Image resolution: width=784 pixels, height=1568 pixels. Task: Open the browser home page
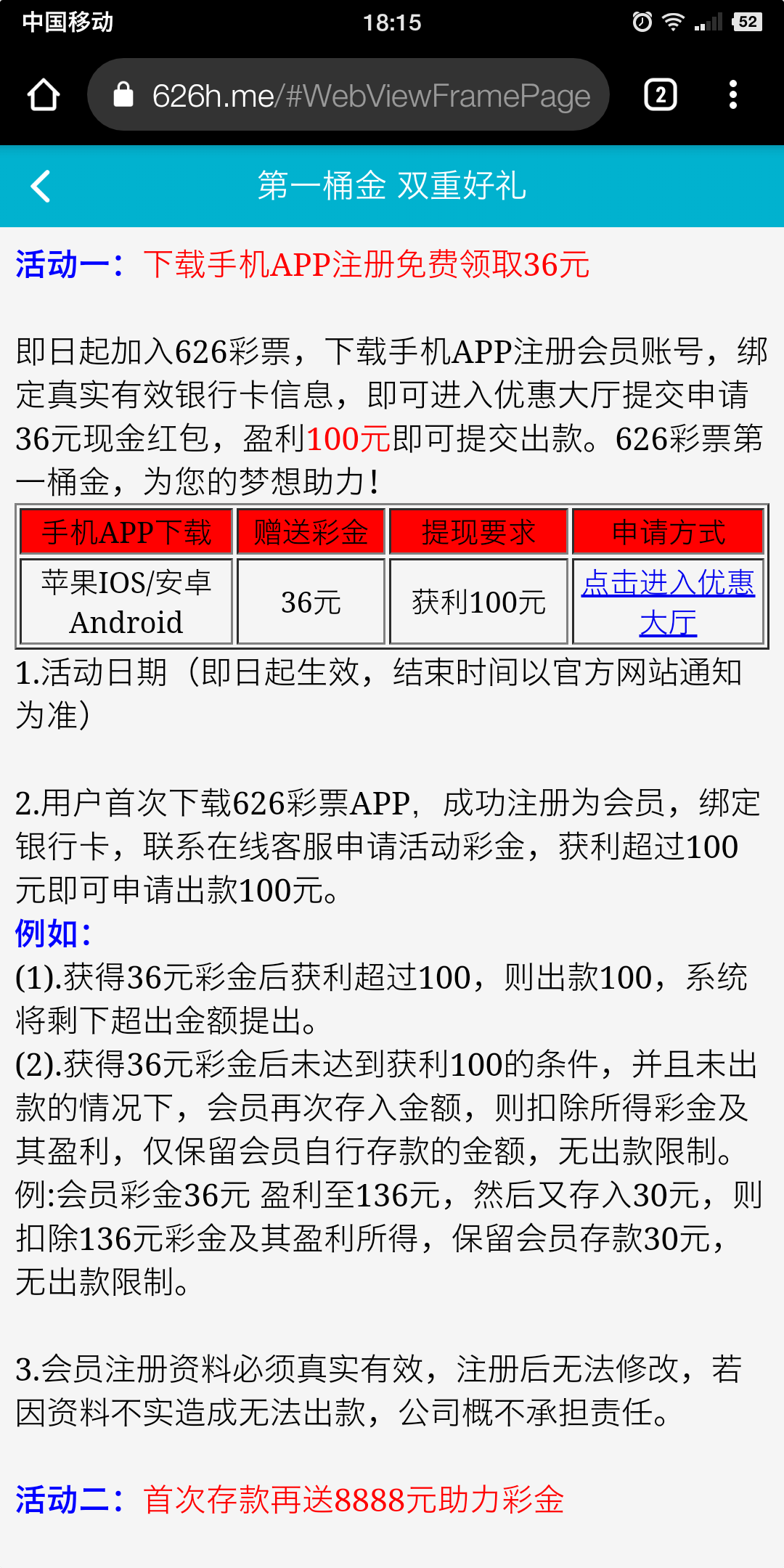[44, 95]
